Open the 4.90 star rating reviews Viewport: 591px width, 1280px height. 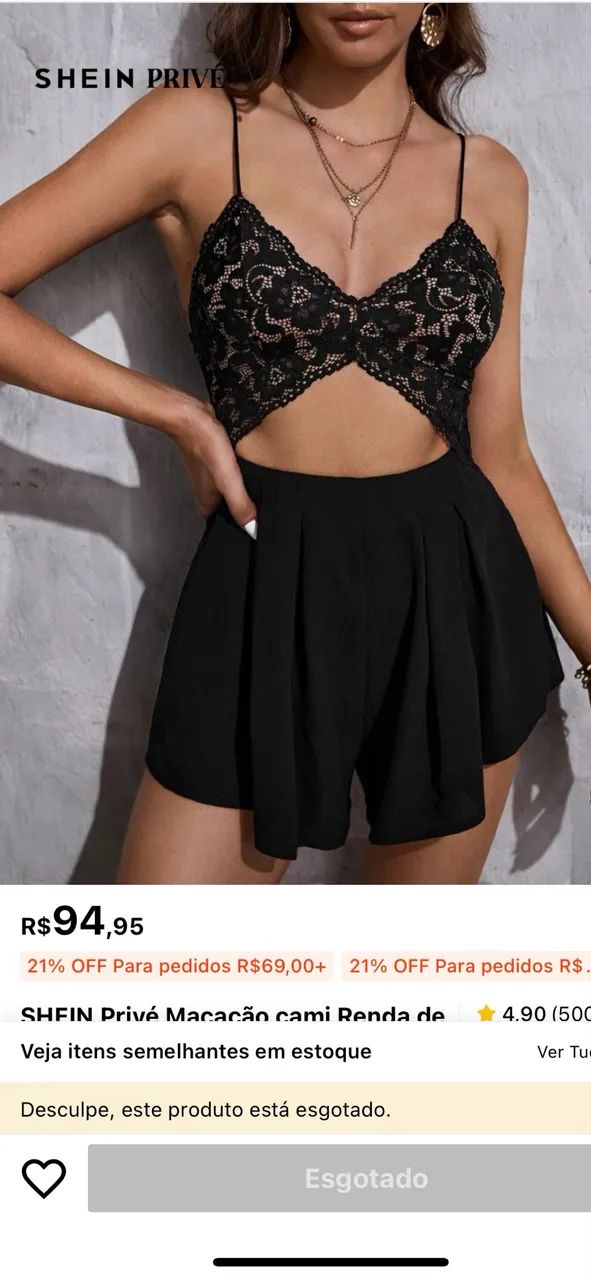click(534, 1014)
